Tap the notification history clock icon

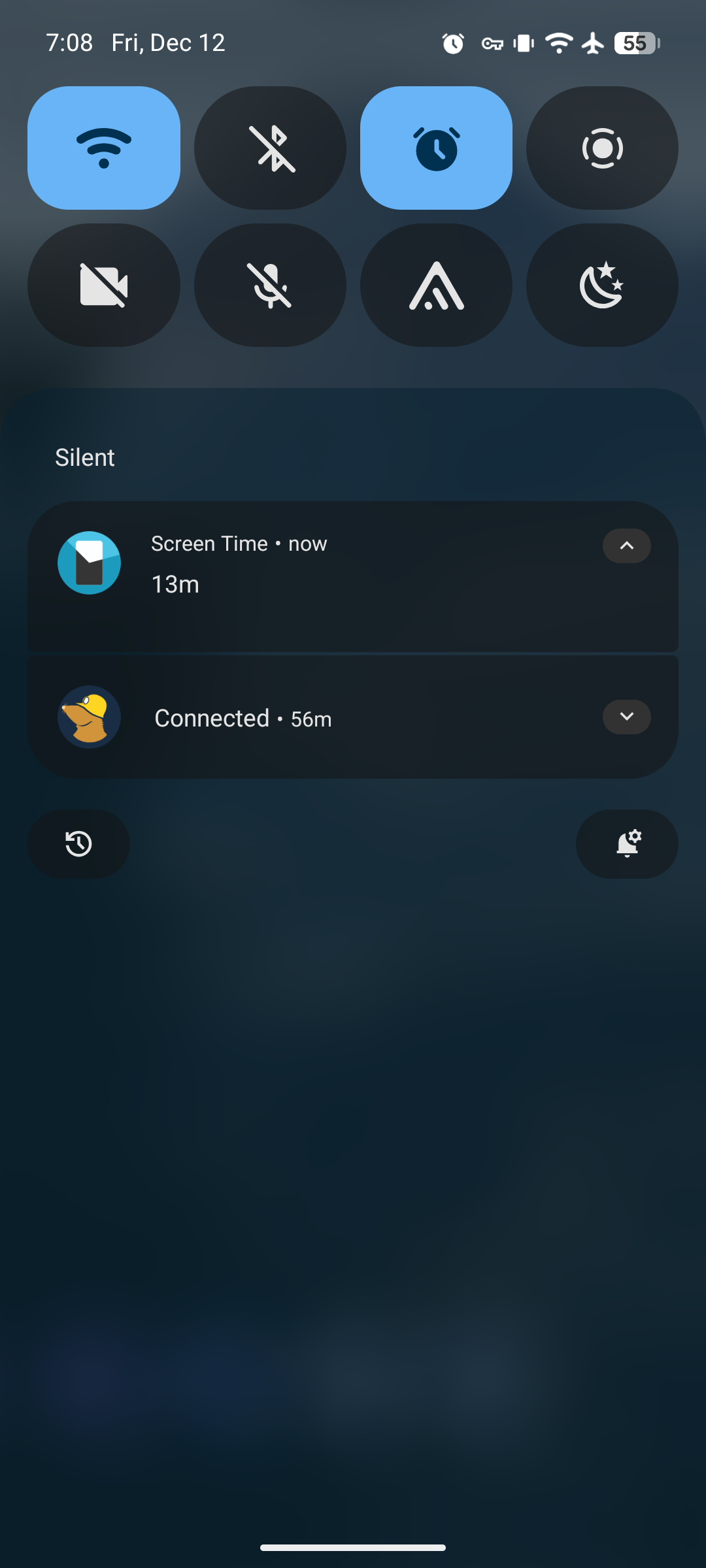point(78,844)
